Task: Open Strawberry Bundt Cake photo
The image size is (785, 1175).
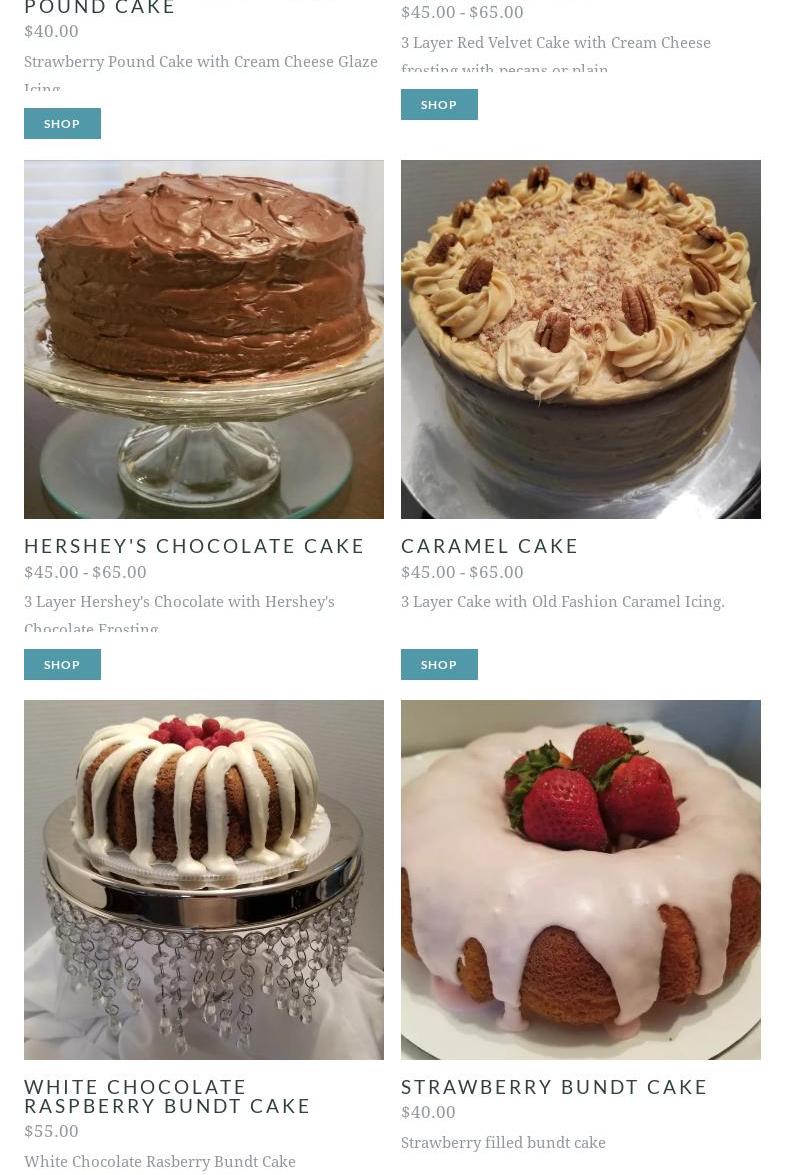Action: coord(580,879)
